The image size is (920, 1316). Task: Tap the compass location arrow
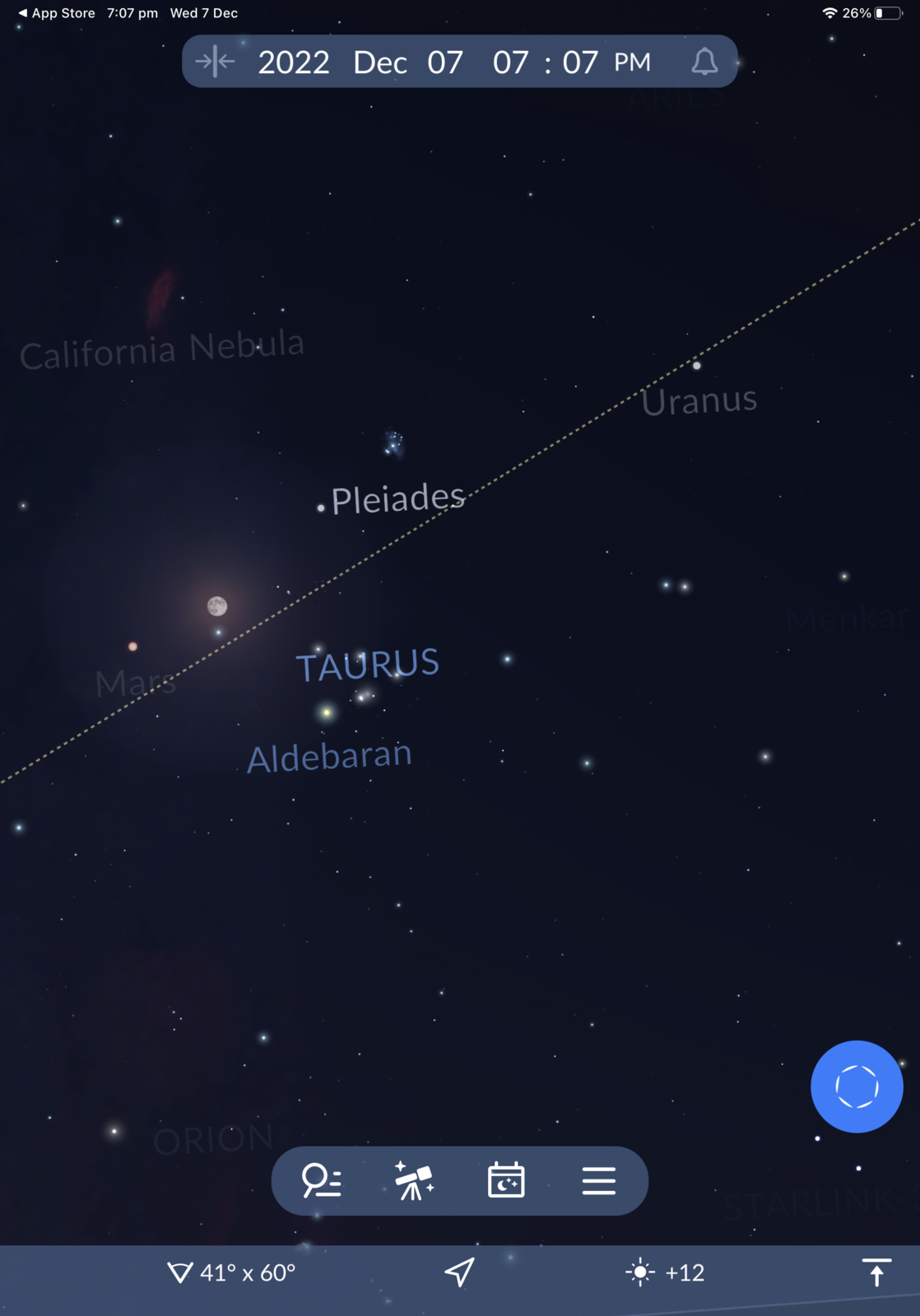(459, 1272)
